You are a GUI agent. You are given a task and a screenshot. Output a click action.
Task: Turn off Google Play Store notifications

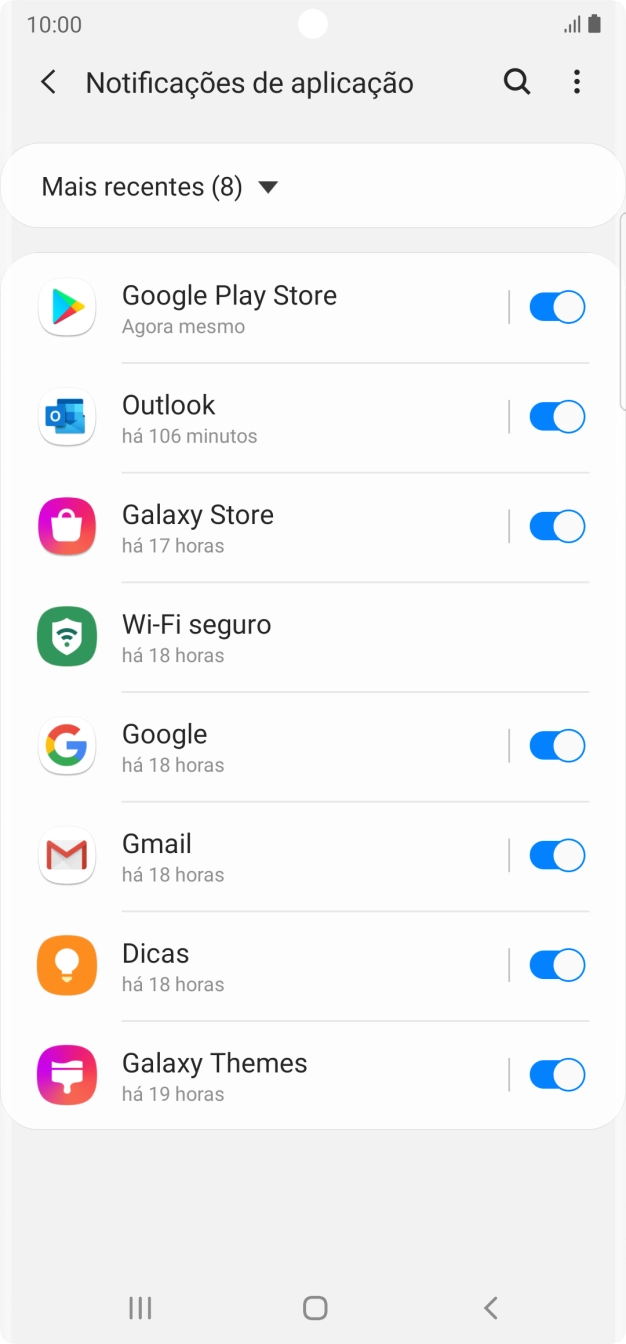pyautogui.click(x=556, y=307)
